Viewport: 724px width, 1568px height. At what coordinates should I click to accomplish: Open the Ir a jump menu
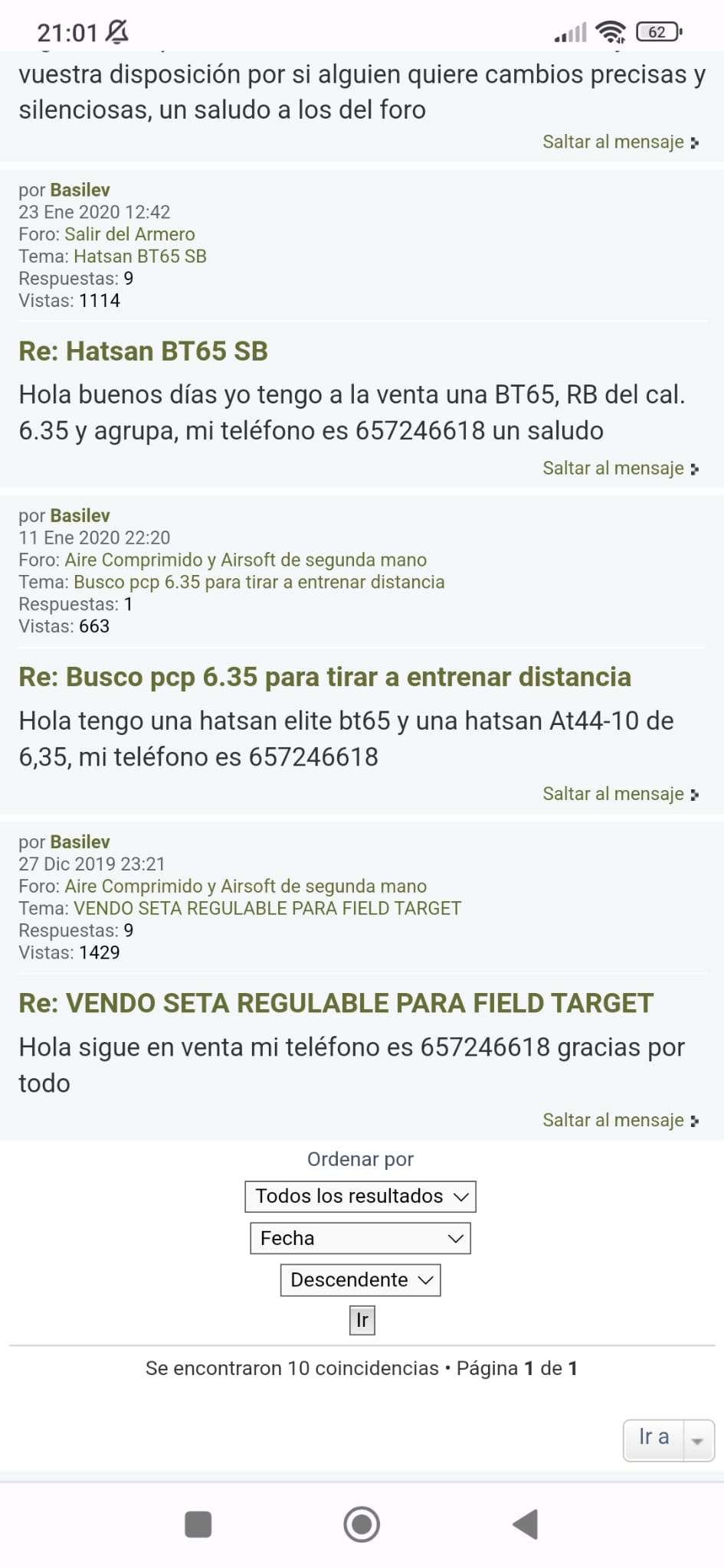click(x=668, y=1440)
